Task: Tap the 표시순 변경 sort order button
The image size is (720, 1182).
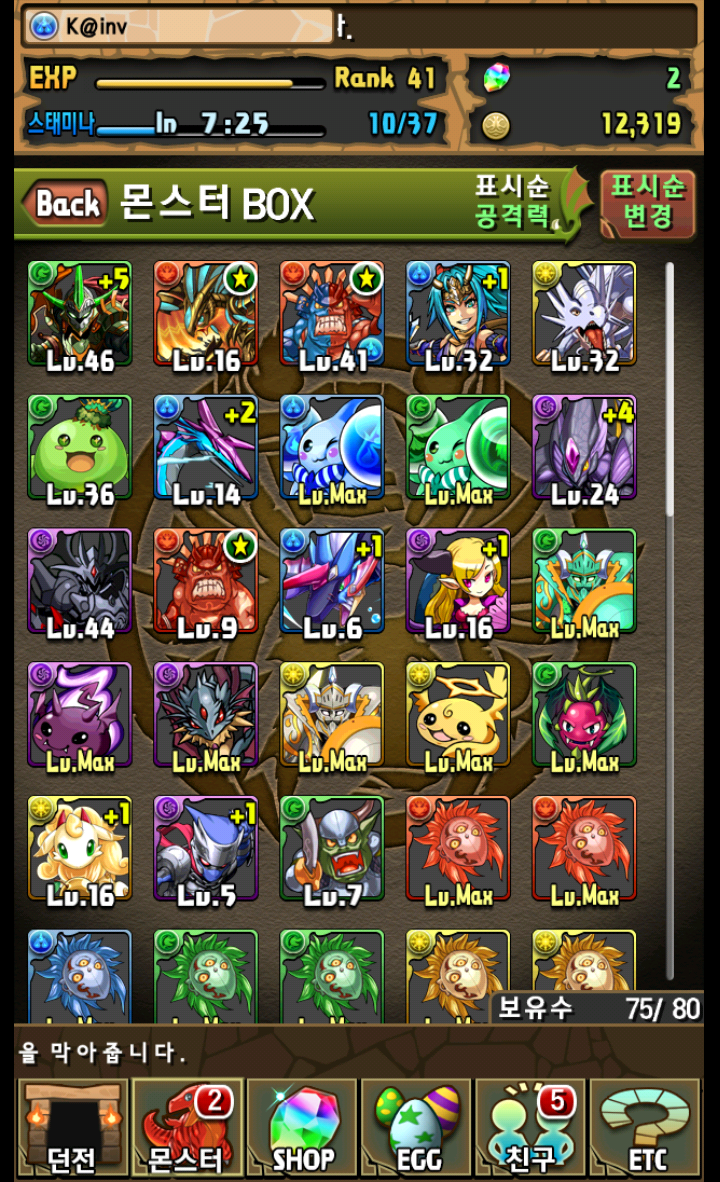Action: pyautogui.click(x=647, y=203)
